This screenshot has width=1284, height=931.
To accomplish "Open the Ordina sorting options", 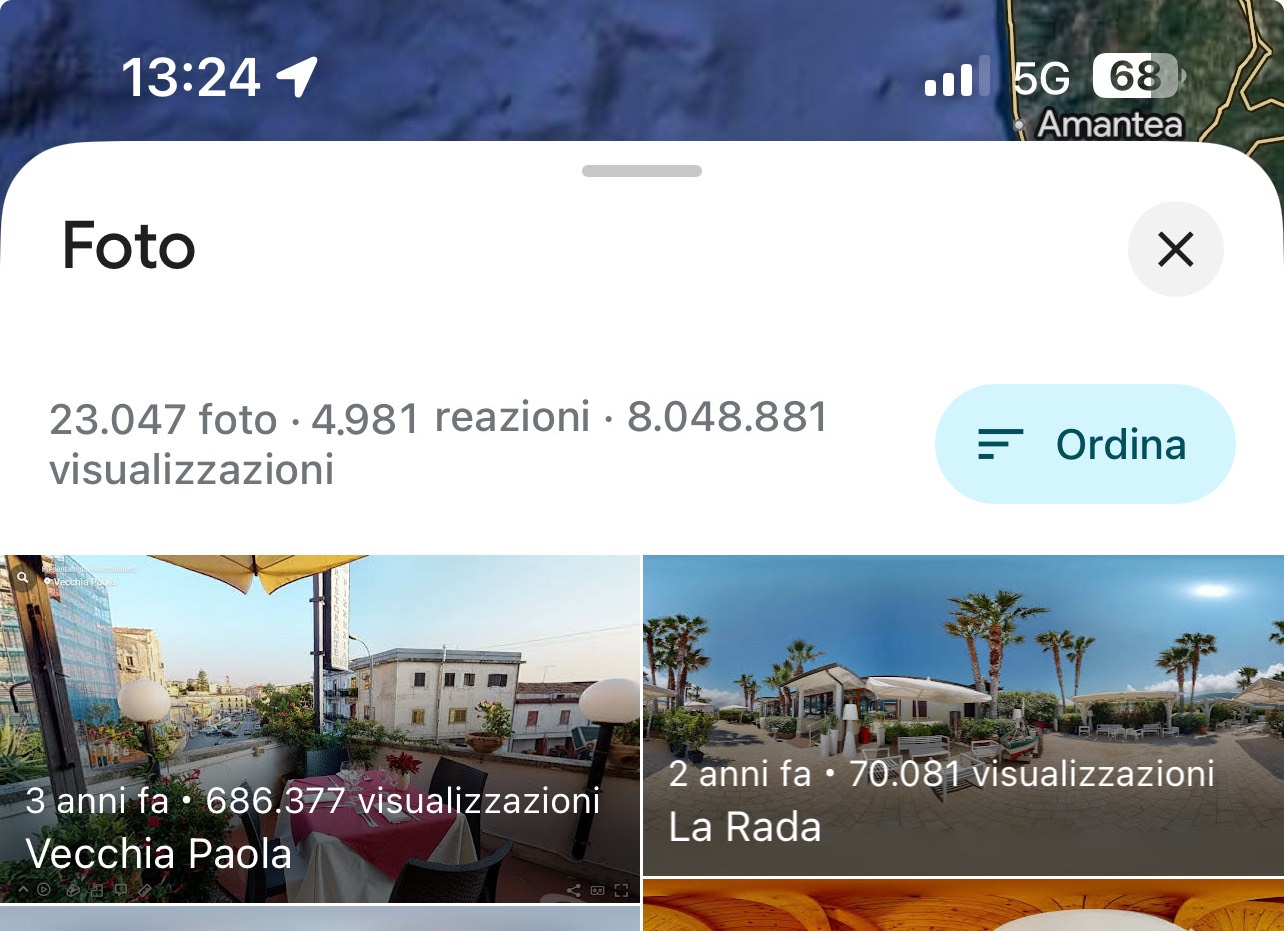I will (x=1085, y=444).
